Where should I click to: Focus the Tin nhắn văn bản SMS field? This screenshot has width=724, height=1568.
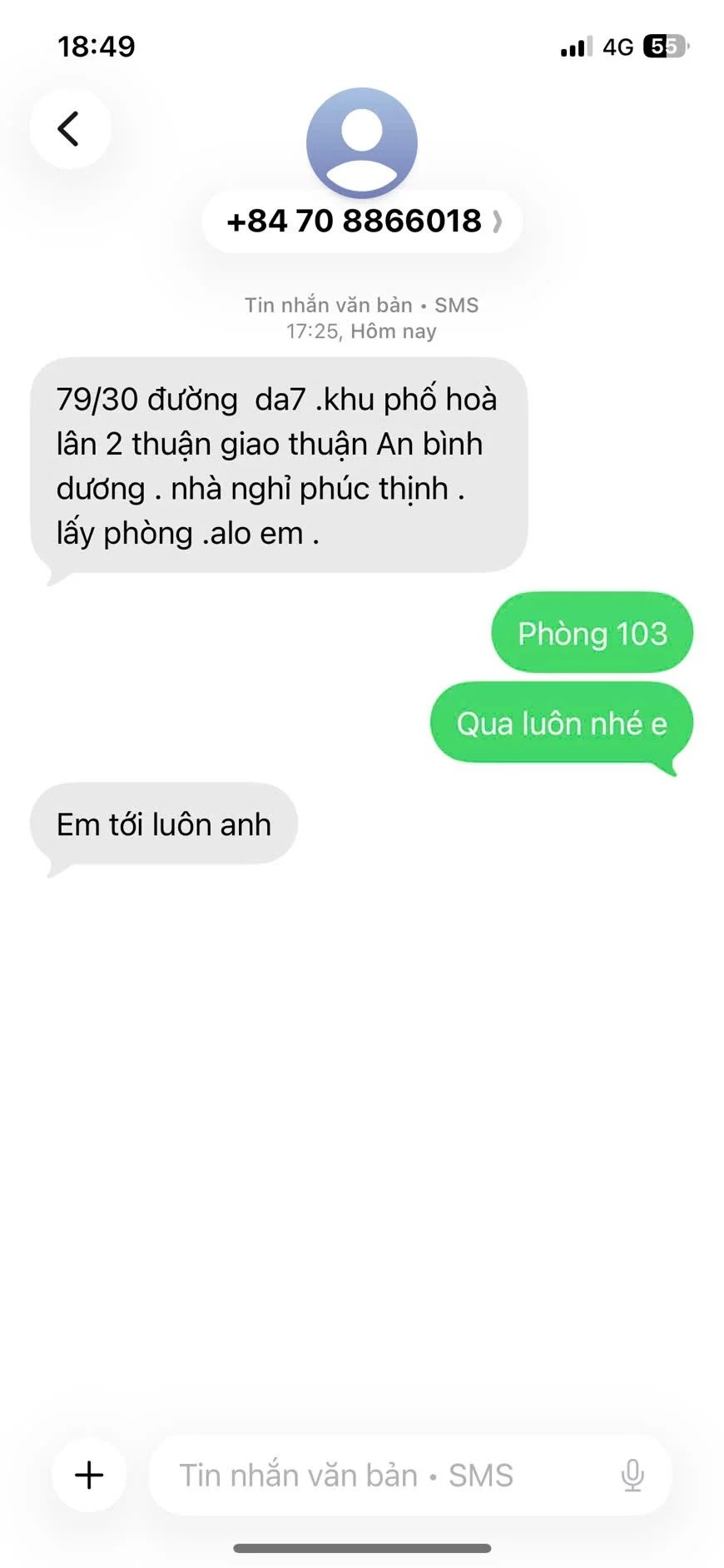coord(366,1475)
